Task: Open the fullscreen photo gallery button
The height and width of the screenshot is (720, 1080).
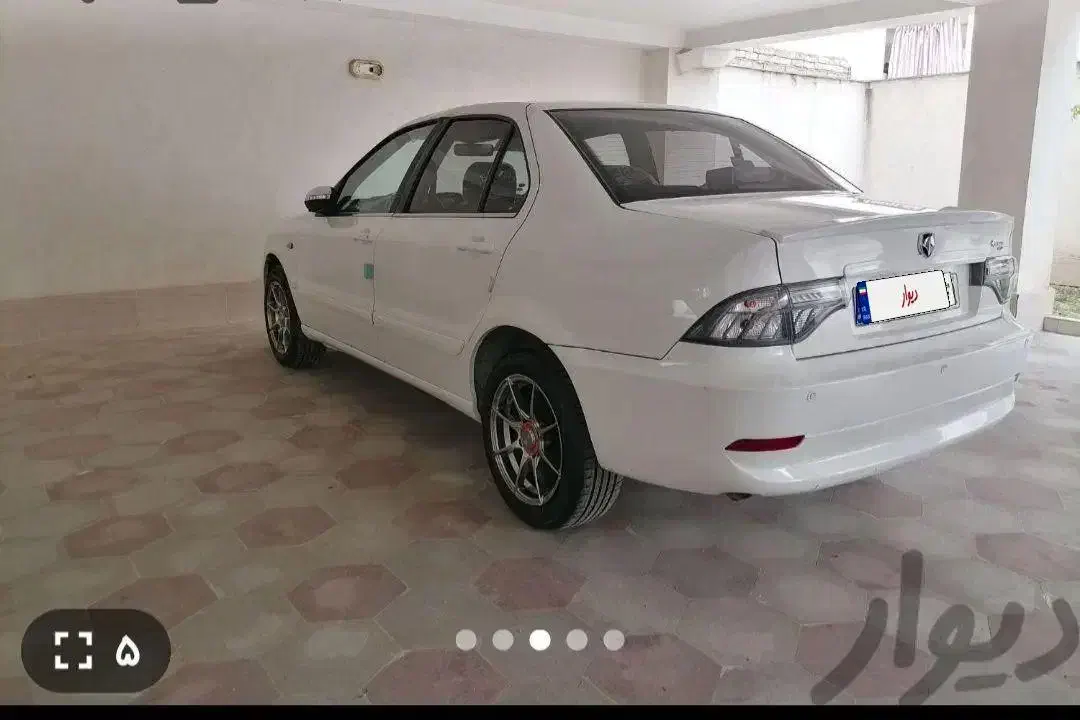Action: (95, 651)
